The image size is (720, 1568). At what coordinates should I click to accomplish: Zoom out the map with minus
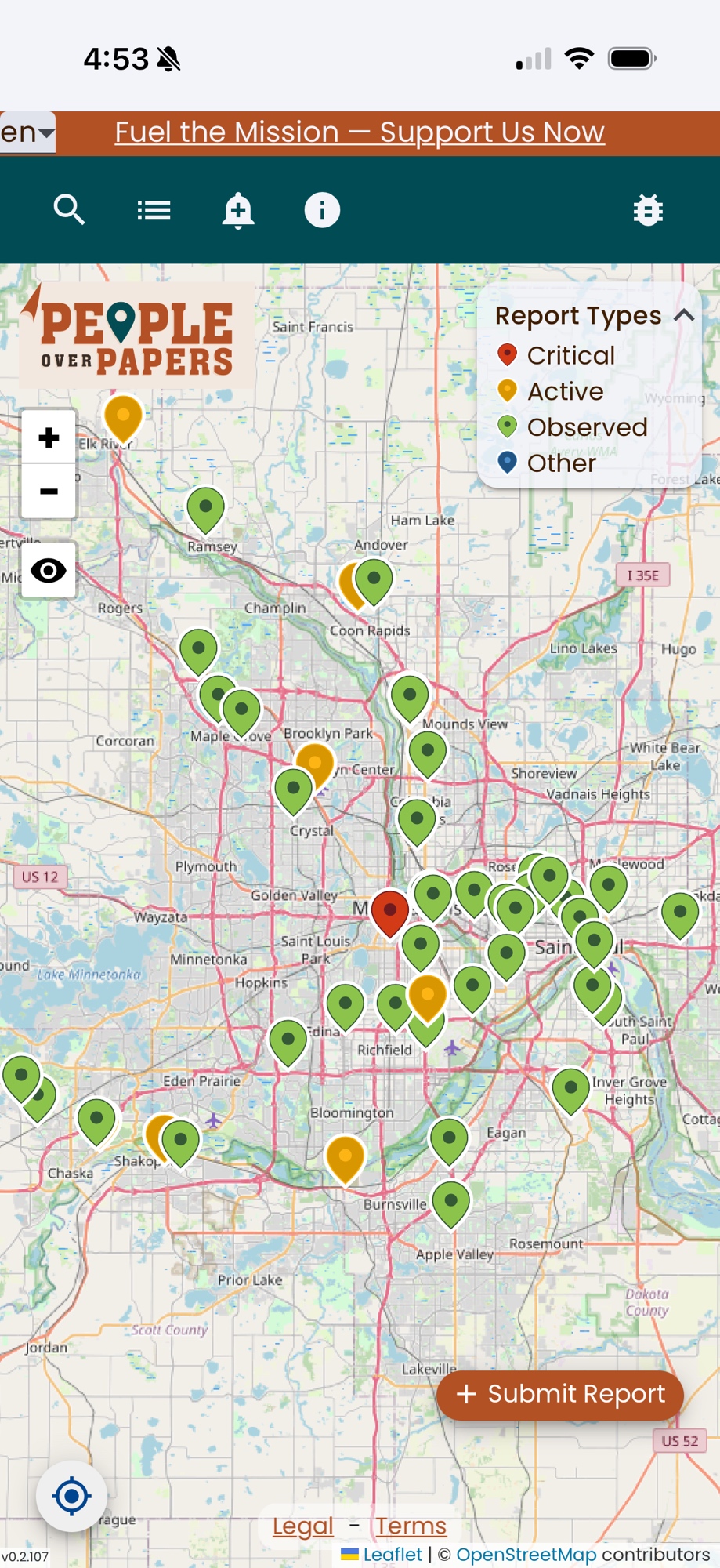tap(49, 492)
